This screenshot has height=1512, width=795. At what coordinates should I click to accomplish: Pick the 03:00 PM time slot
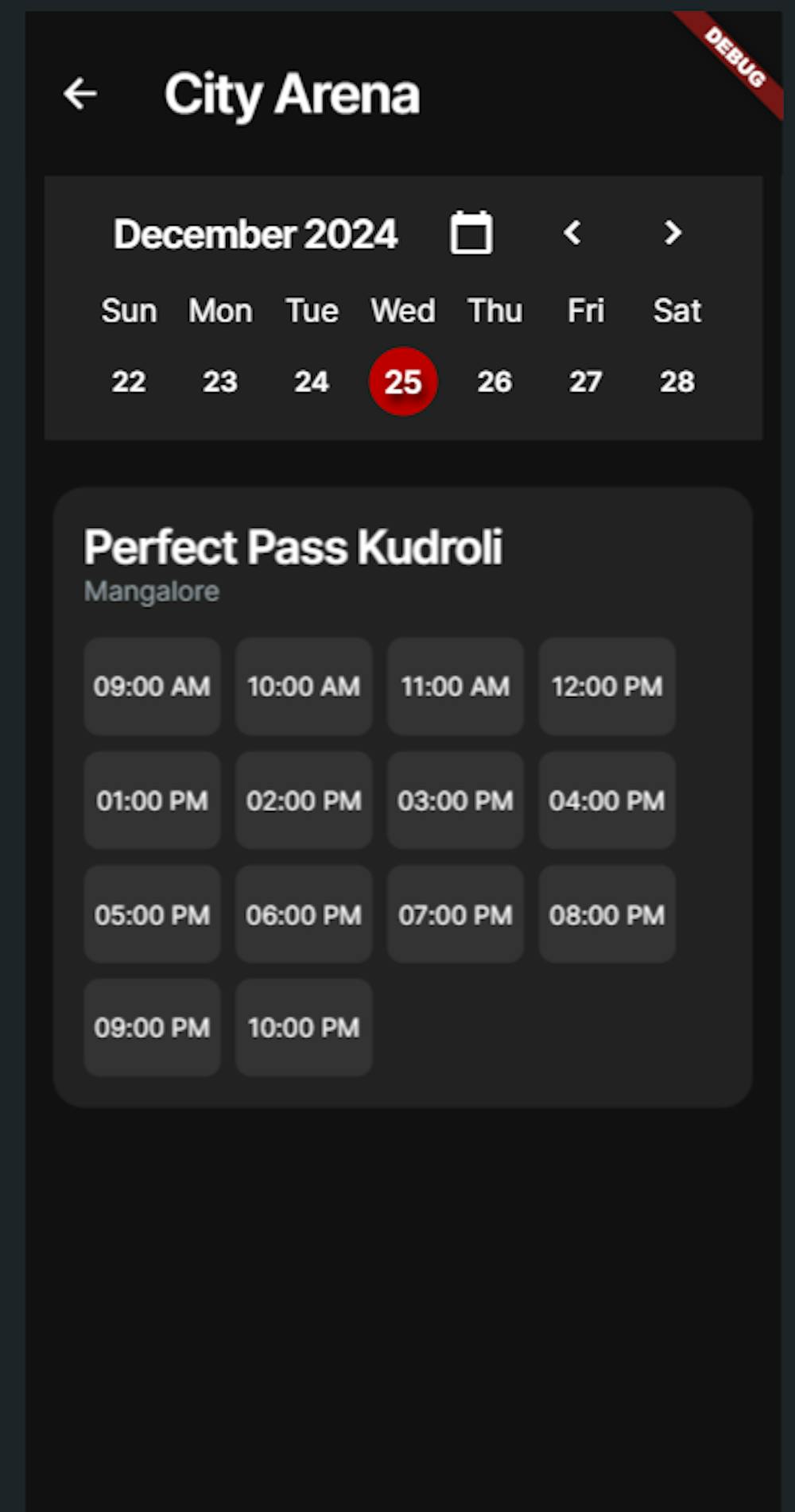456,801
